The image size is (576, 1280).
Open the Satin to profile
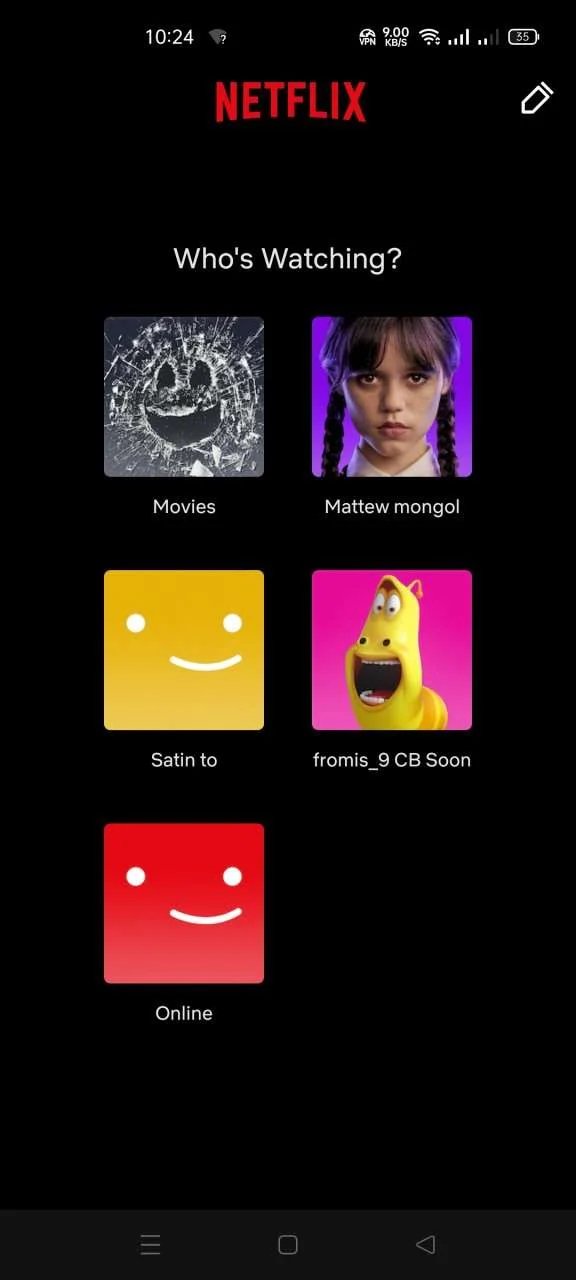184,650
